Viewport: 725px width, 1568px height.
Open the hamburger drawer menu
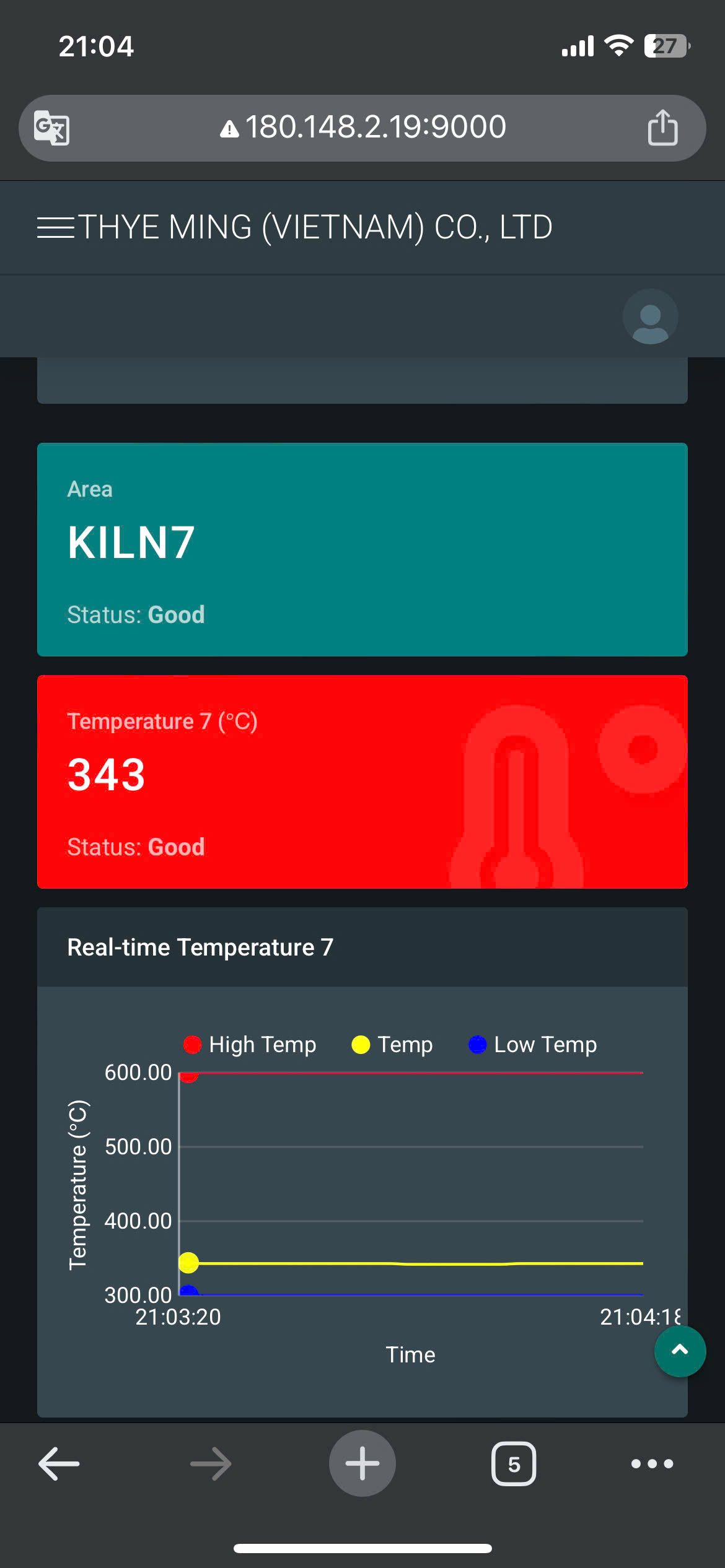coord(56,227)
